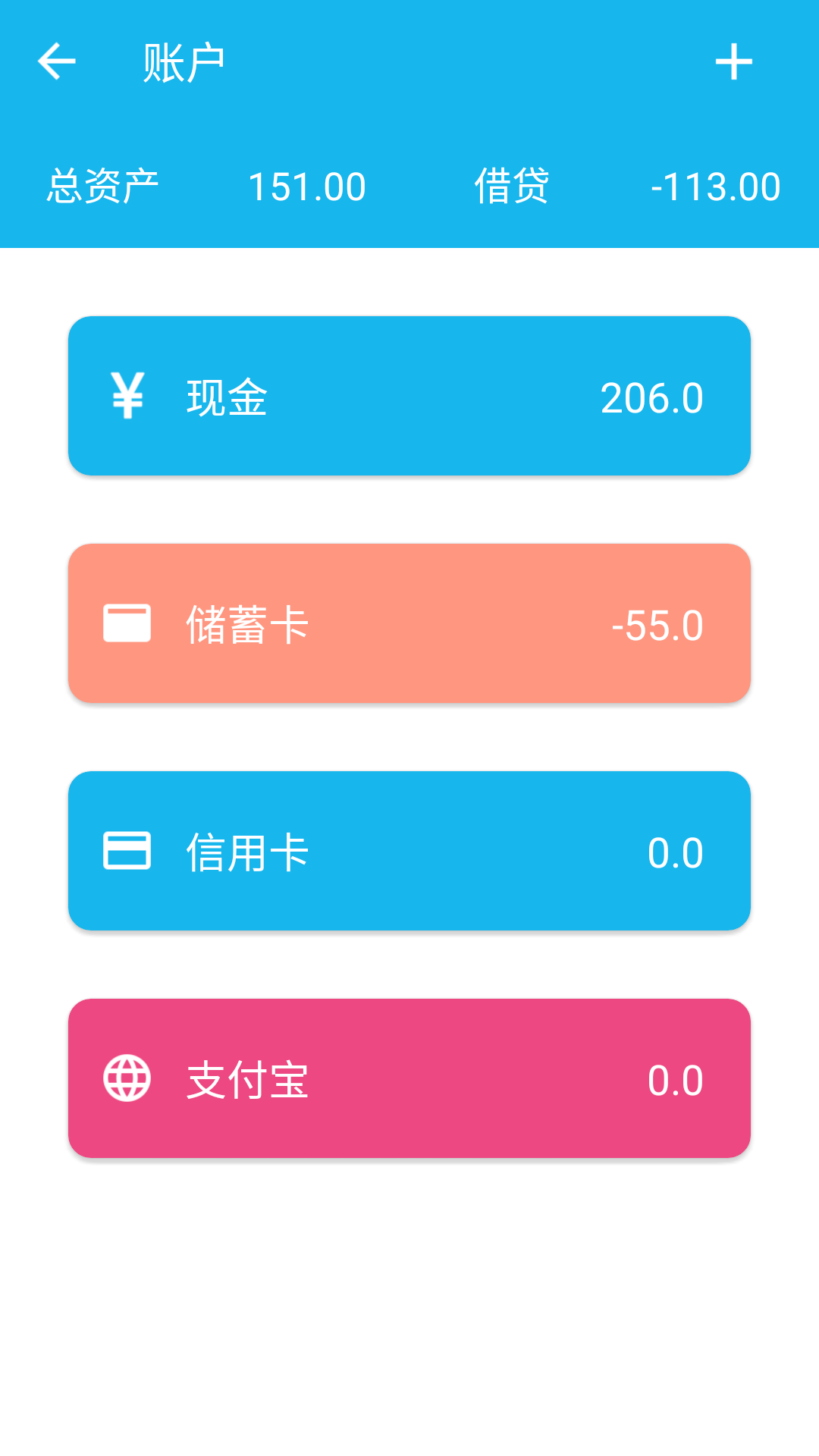Viewport: 819px width, 1456px height.
Task: Tap the credit card icon on 信用卡
Action: click(x=127, y=852)
